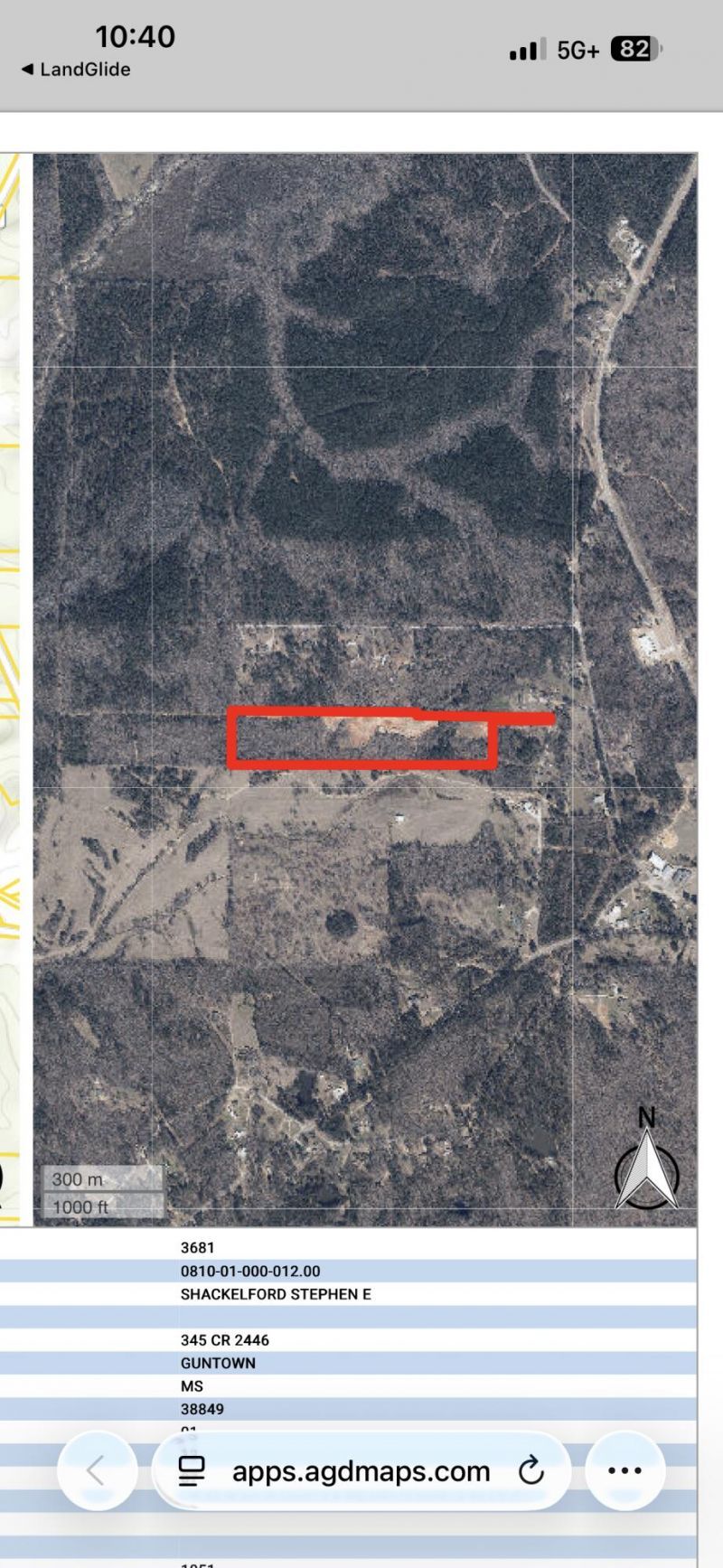Open the browser's more options menu
The width and height of the screenshot is (723, 1568).
coord(624,1471)
